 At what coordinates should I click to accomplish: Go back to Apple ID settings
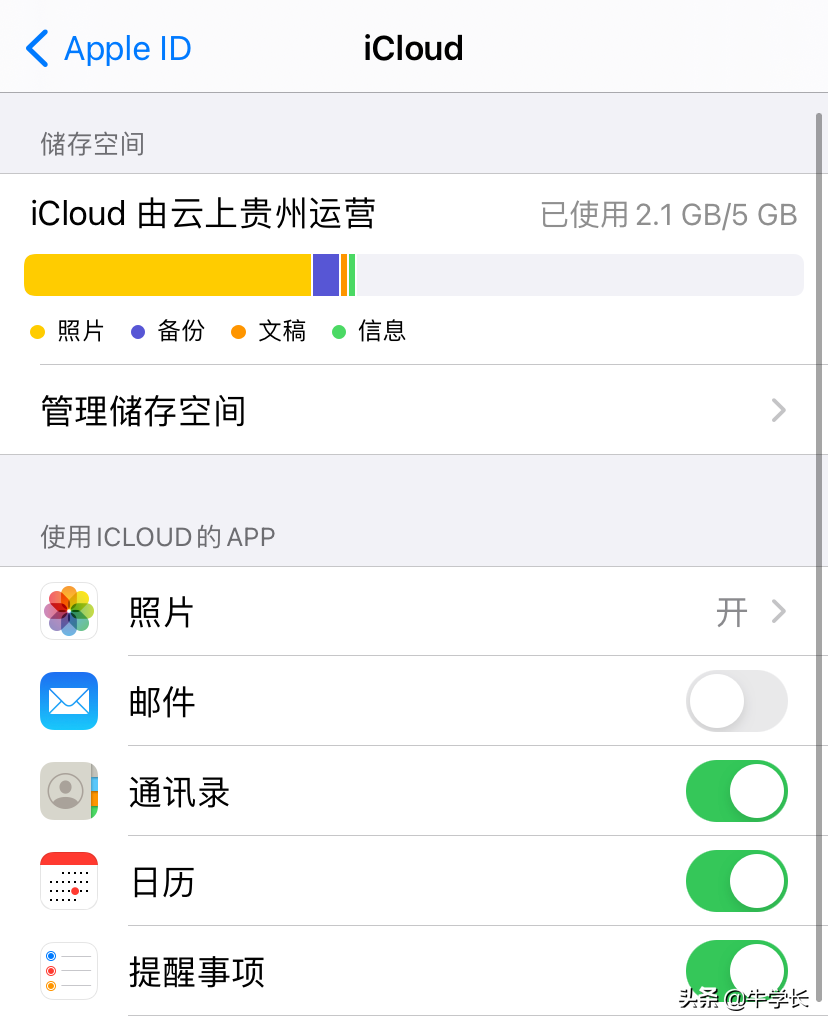(108, 48)
